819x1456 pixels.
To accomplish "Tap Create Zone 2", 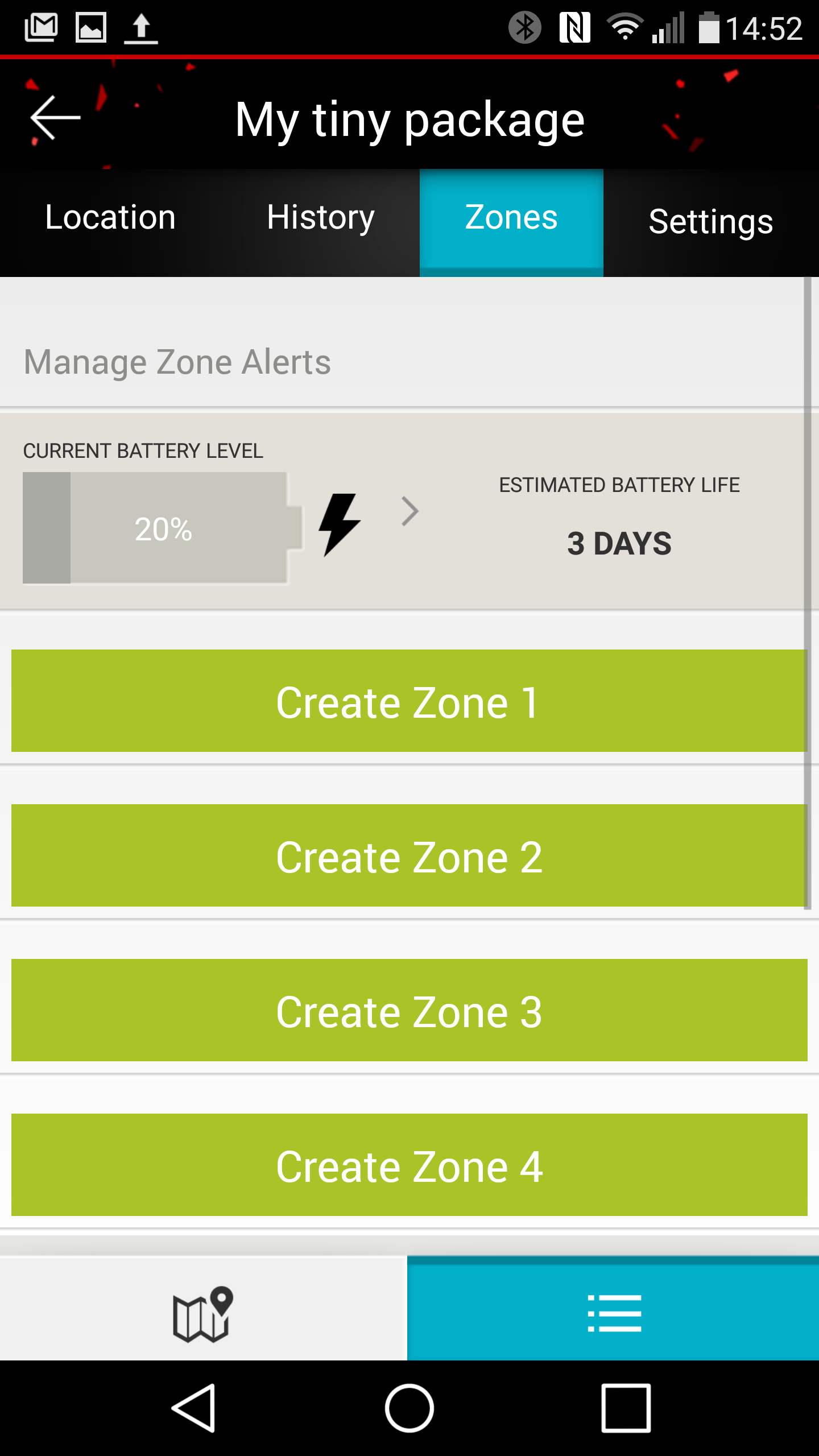I will (409, 855).
